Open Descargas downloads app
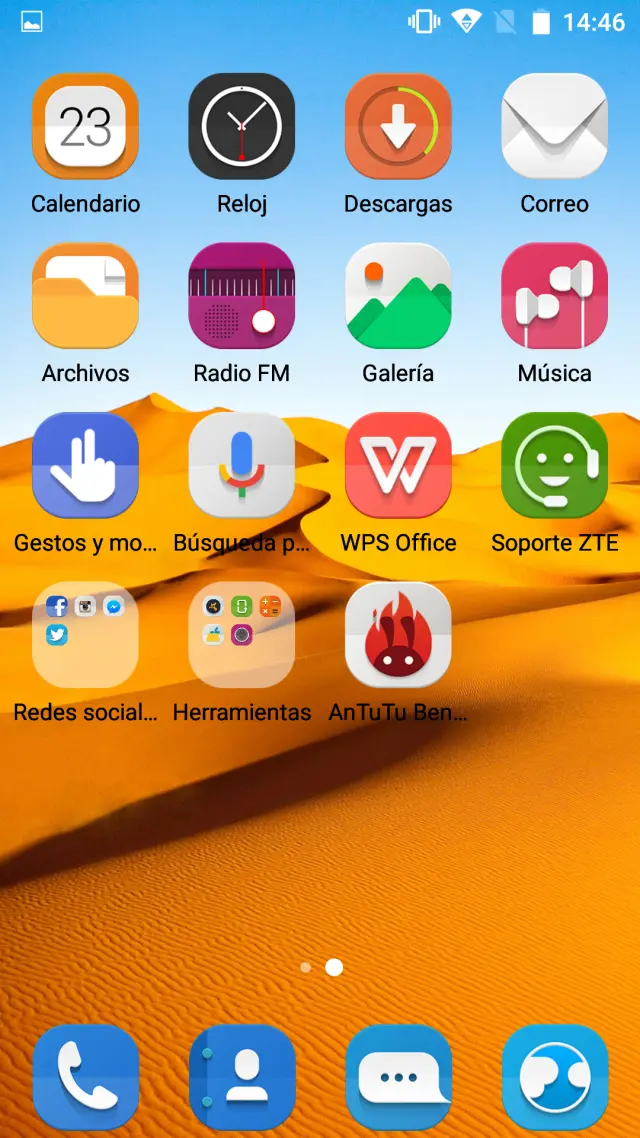The height and width of the screenshot is (1138, 640). pyautogui.click(x=398, y=126)
